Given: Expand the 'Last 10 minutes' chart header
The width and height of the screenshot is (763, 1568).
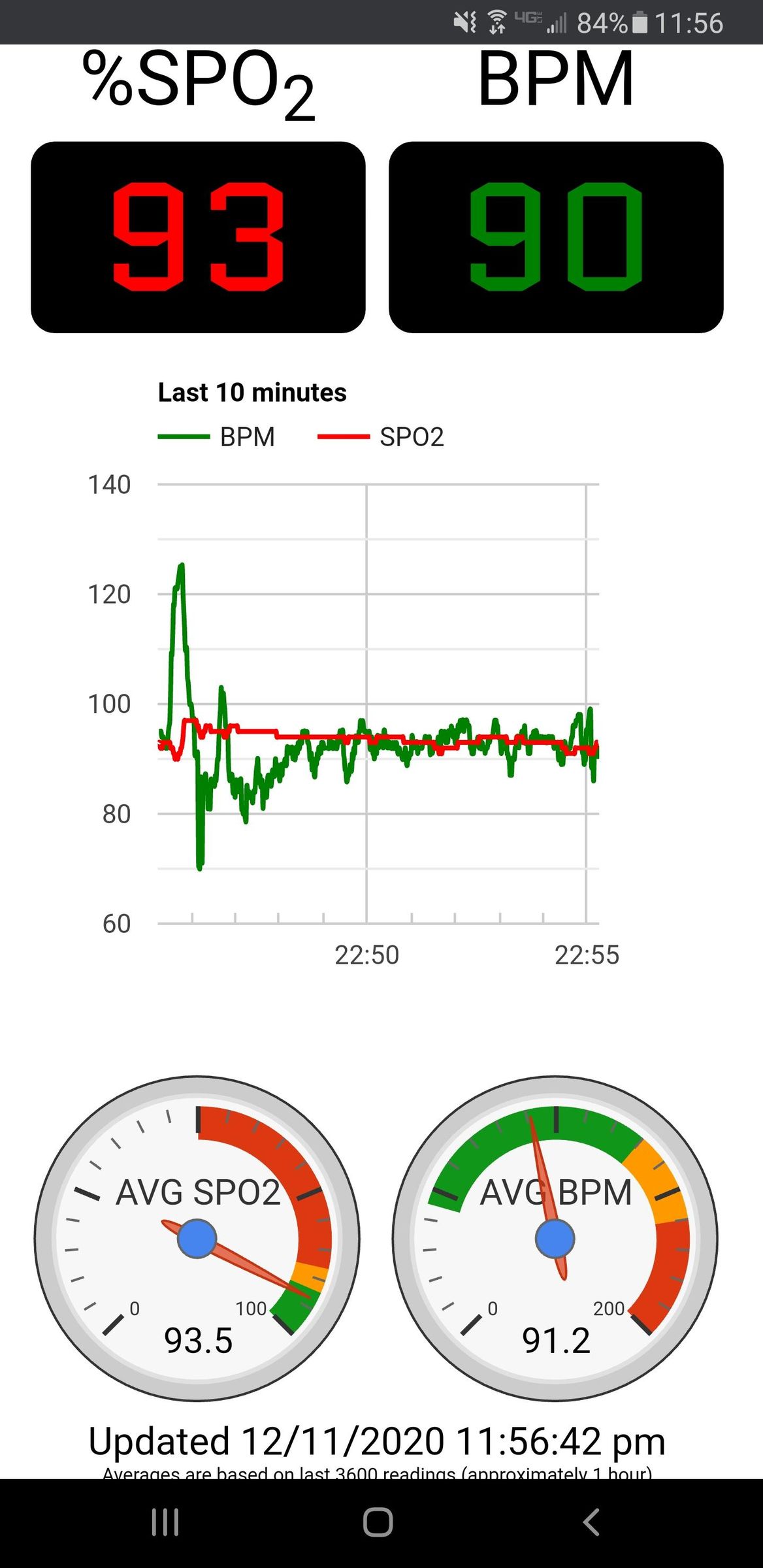Looking at the screenshot, I should (x=251, y=392).
